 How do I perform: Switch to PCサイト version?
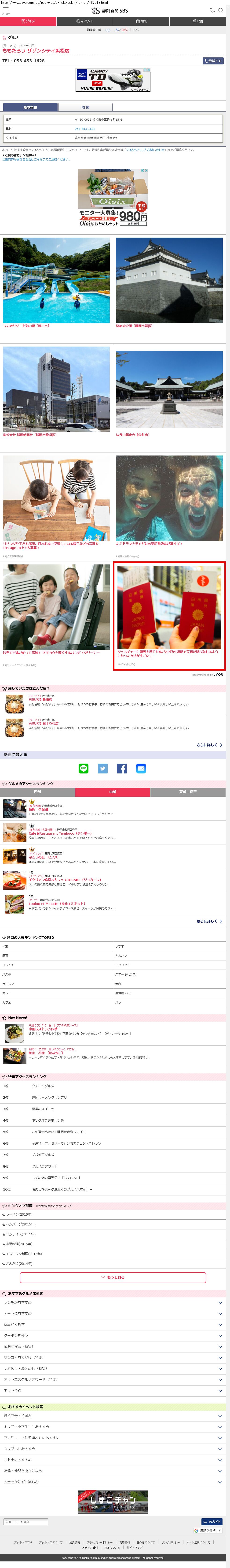[x=212, y=1522]
